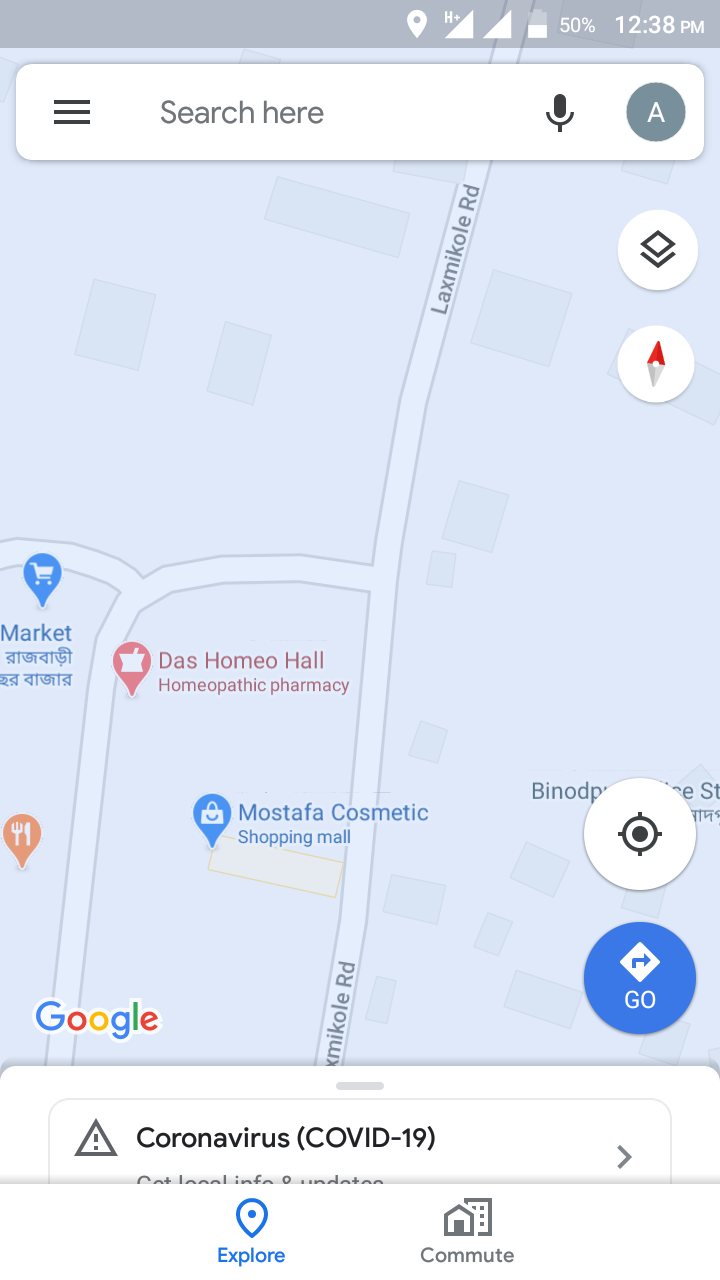Start voice search with the microphone
The height and width of the screenshot is (1280, 720).
(560, 112)
